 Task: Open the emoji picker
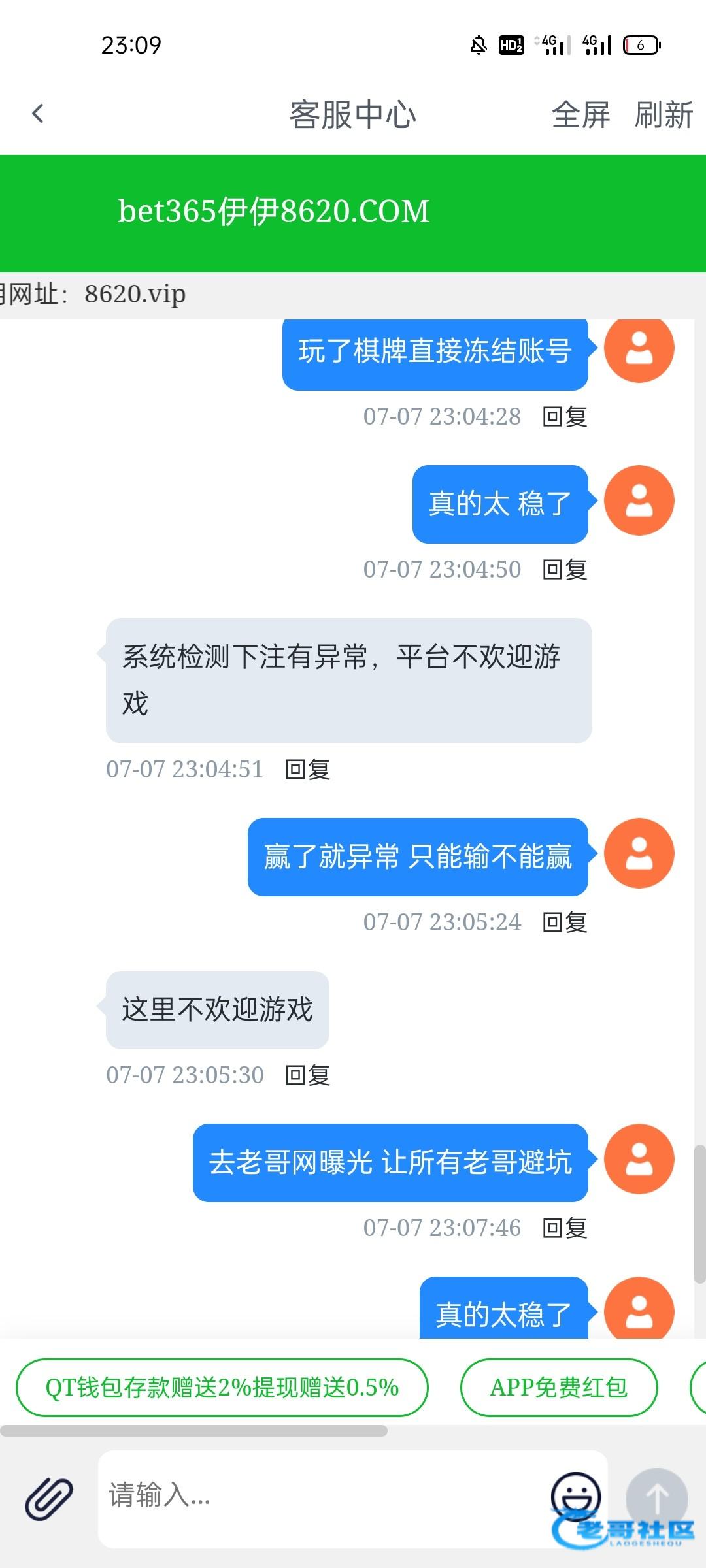pyautogui.click(x=575, y=1495)
